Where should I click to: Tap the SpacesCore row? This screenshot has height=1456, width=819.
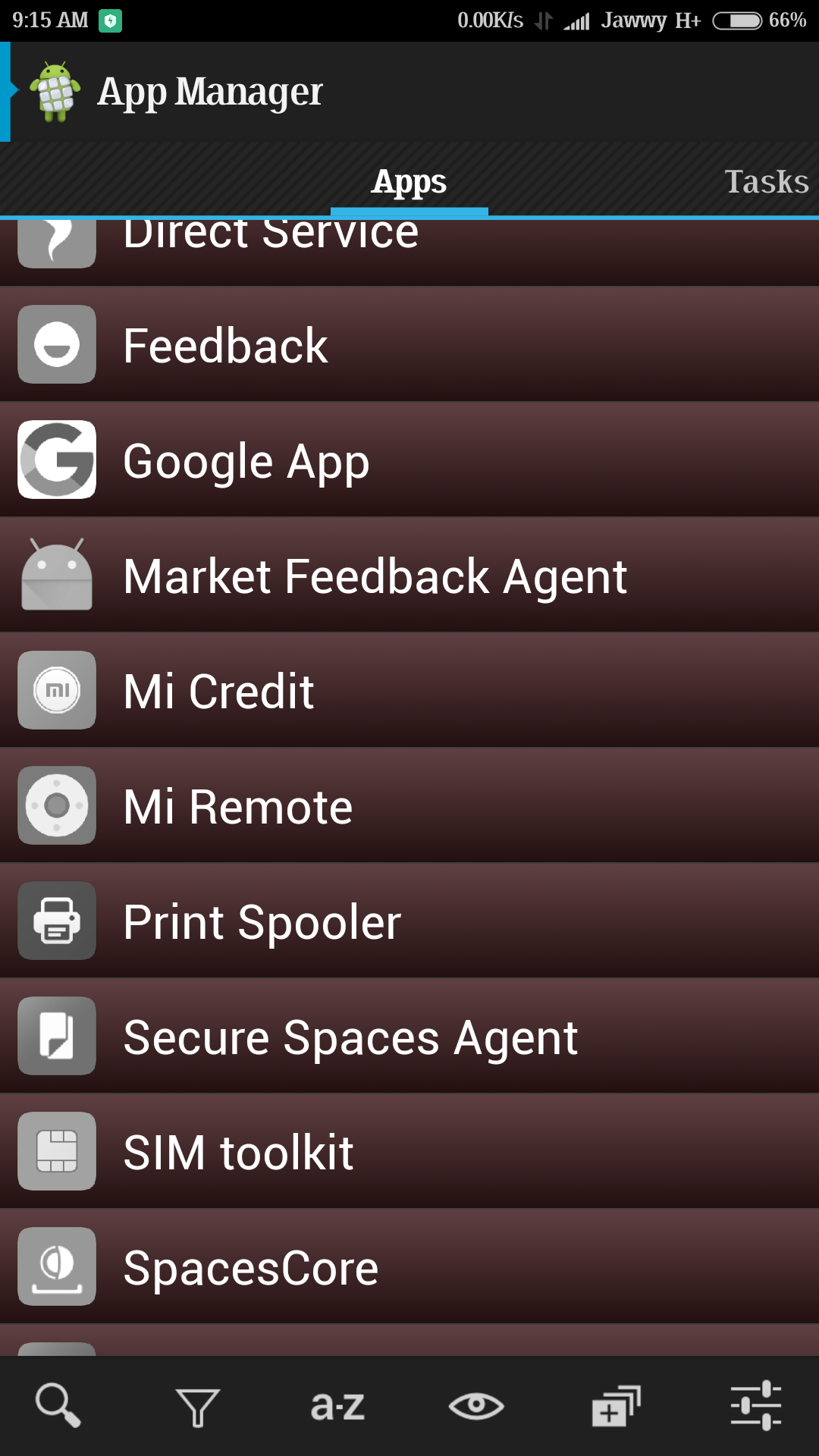click(409, 1267)
